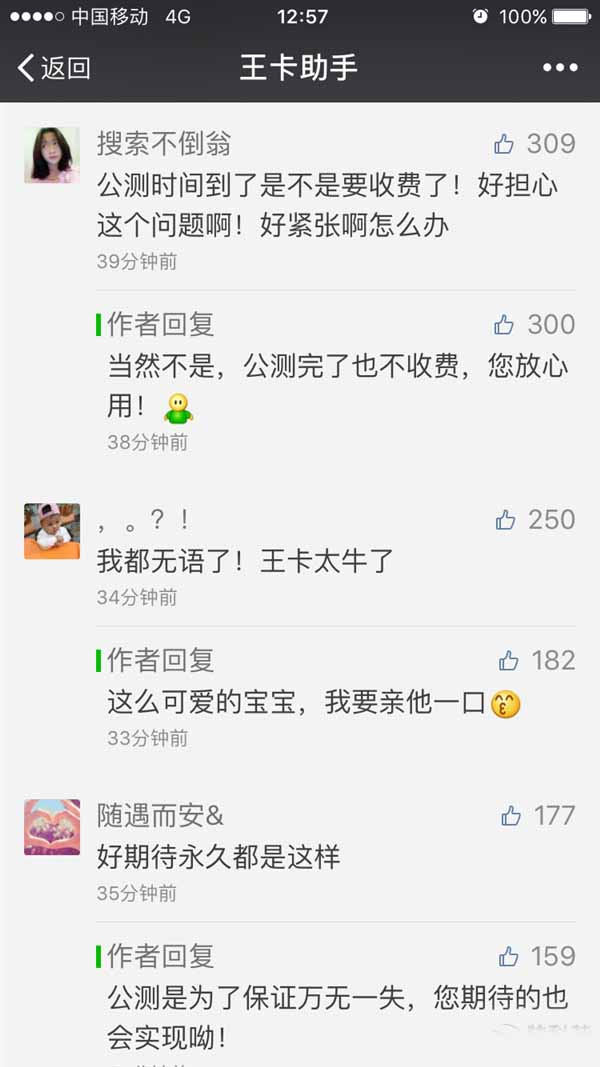
Task: Like the author reply about 公测是为了保证万无一失
Action: click(x=509, y=956)
